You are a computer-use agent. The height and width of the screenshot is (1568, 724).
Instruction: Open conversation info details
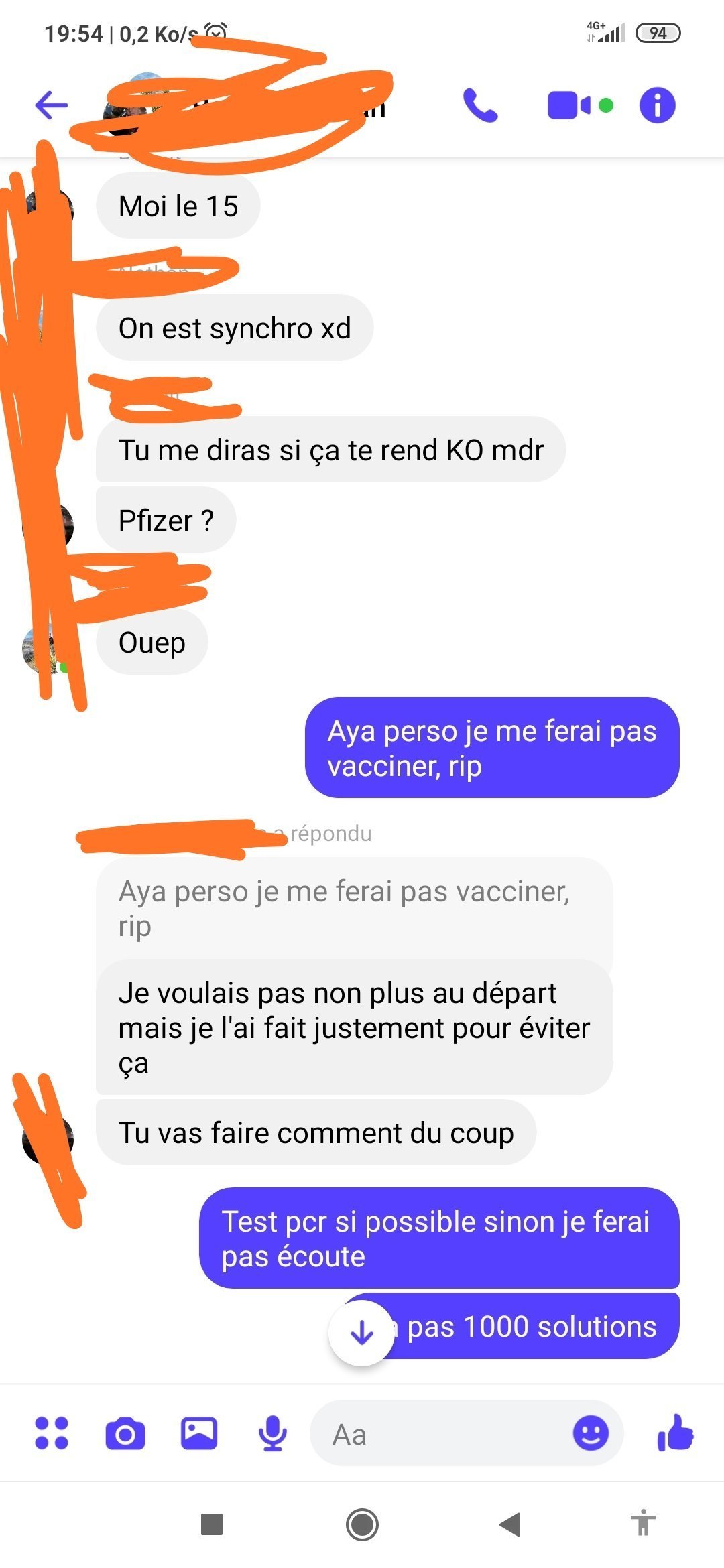[657, 105]
